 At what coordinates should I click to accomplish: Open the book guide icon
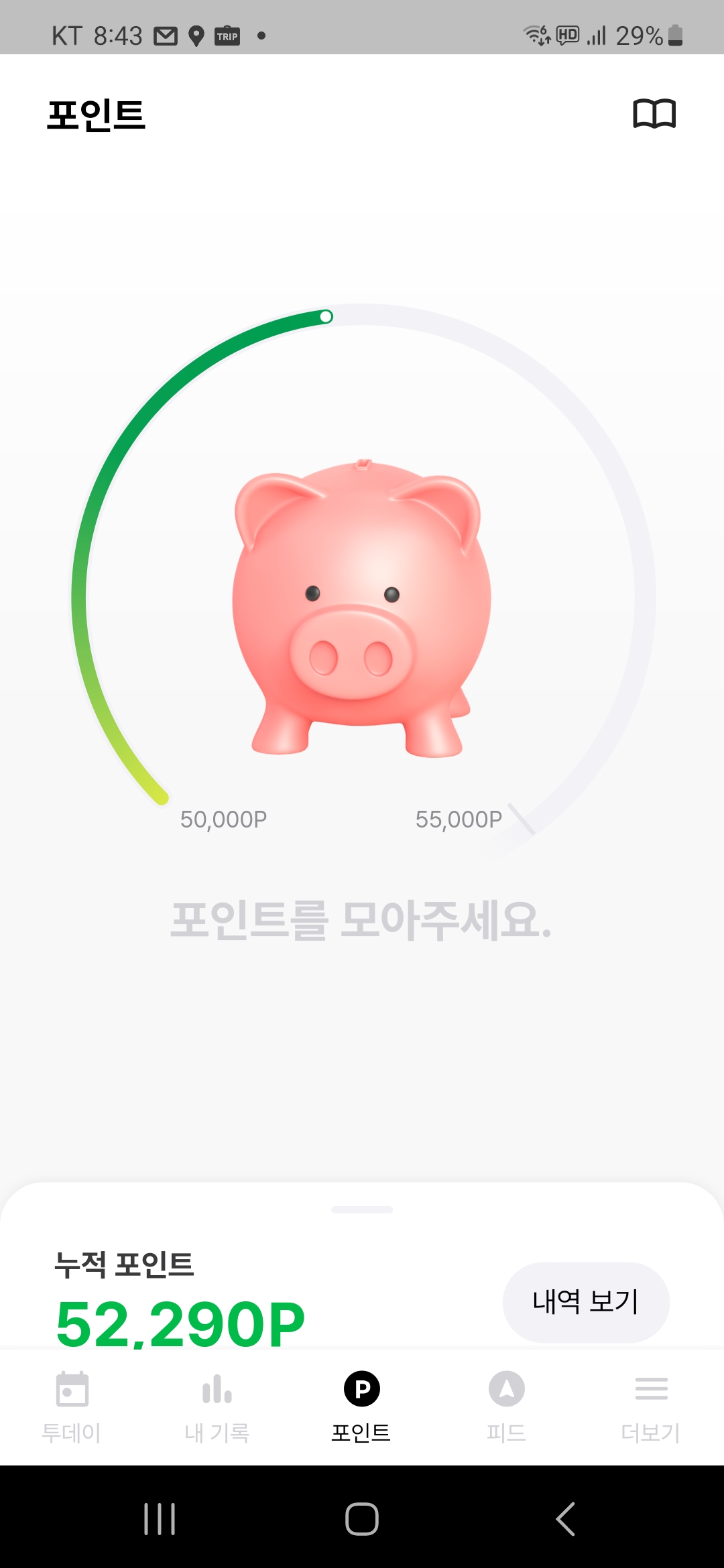click(654, 114)
